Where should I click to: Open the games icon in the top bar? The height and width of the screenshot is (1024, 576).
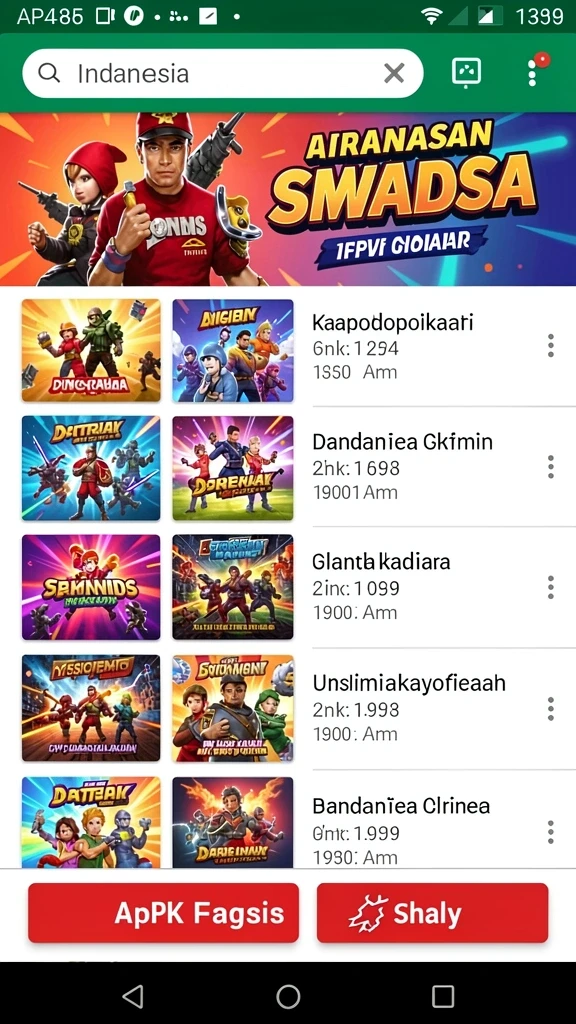tap(466, 72)
